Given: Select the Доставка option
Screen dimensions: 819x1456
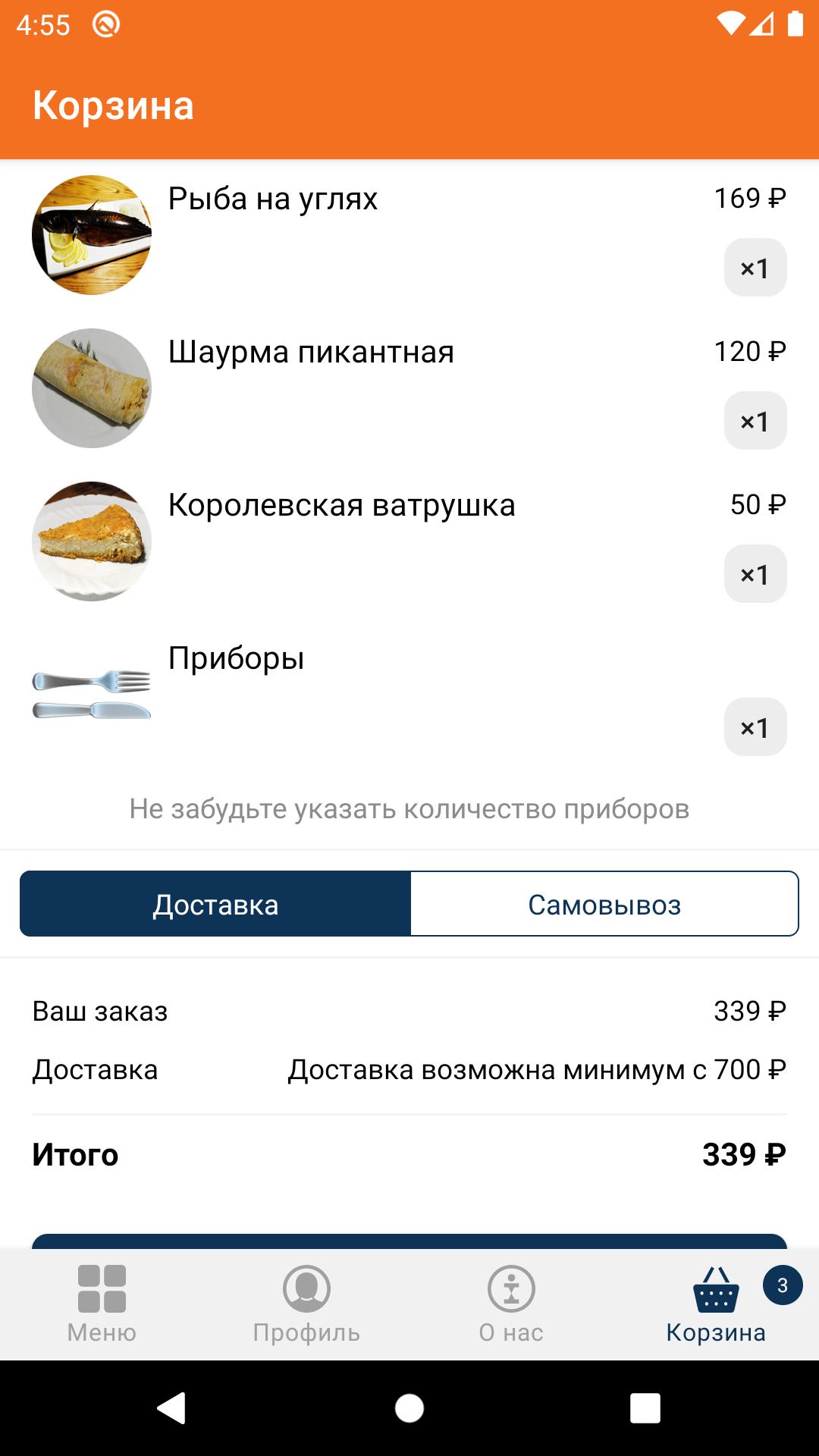Looking at the screenshot, I should pos(215,904).
